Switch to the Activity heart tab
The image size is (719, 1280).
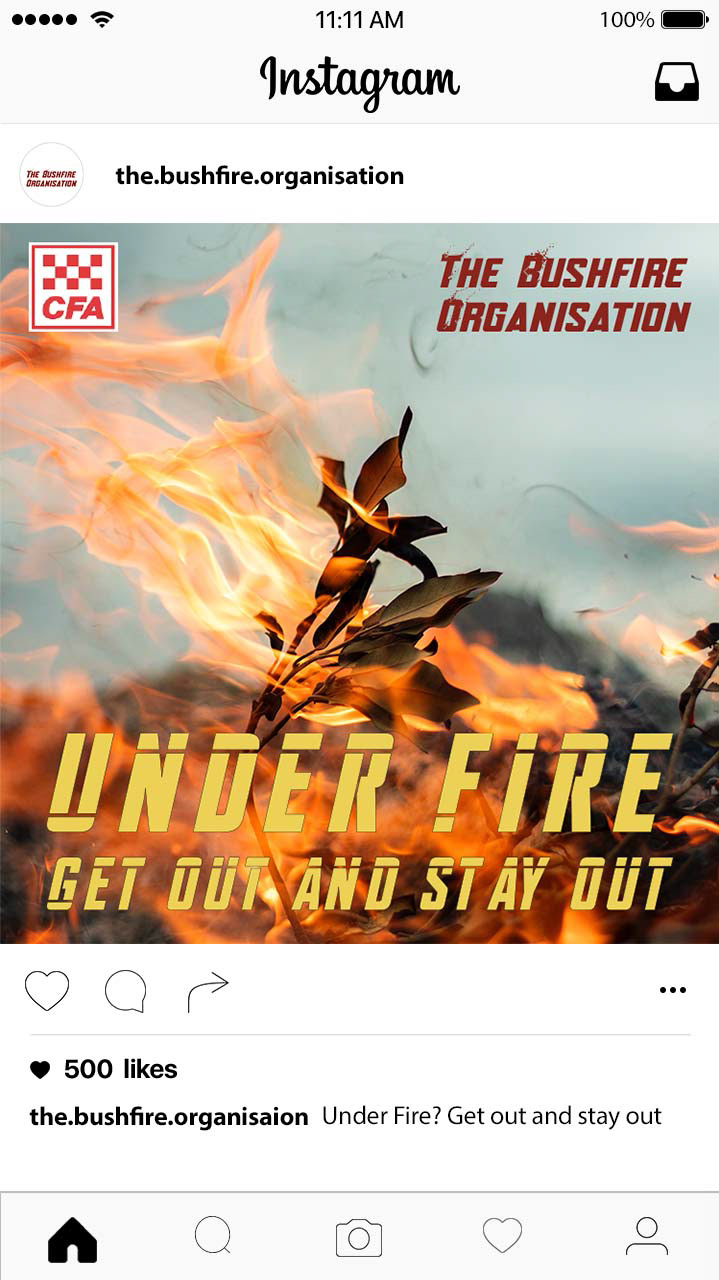[x=502, y=1236]
